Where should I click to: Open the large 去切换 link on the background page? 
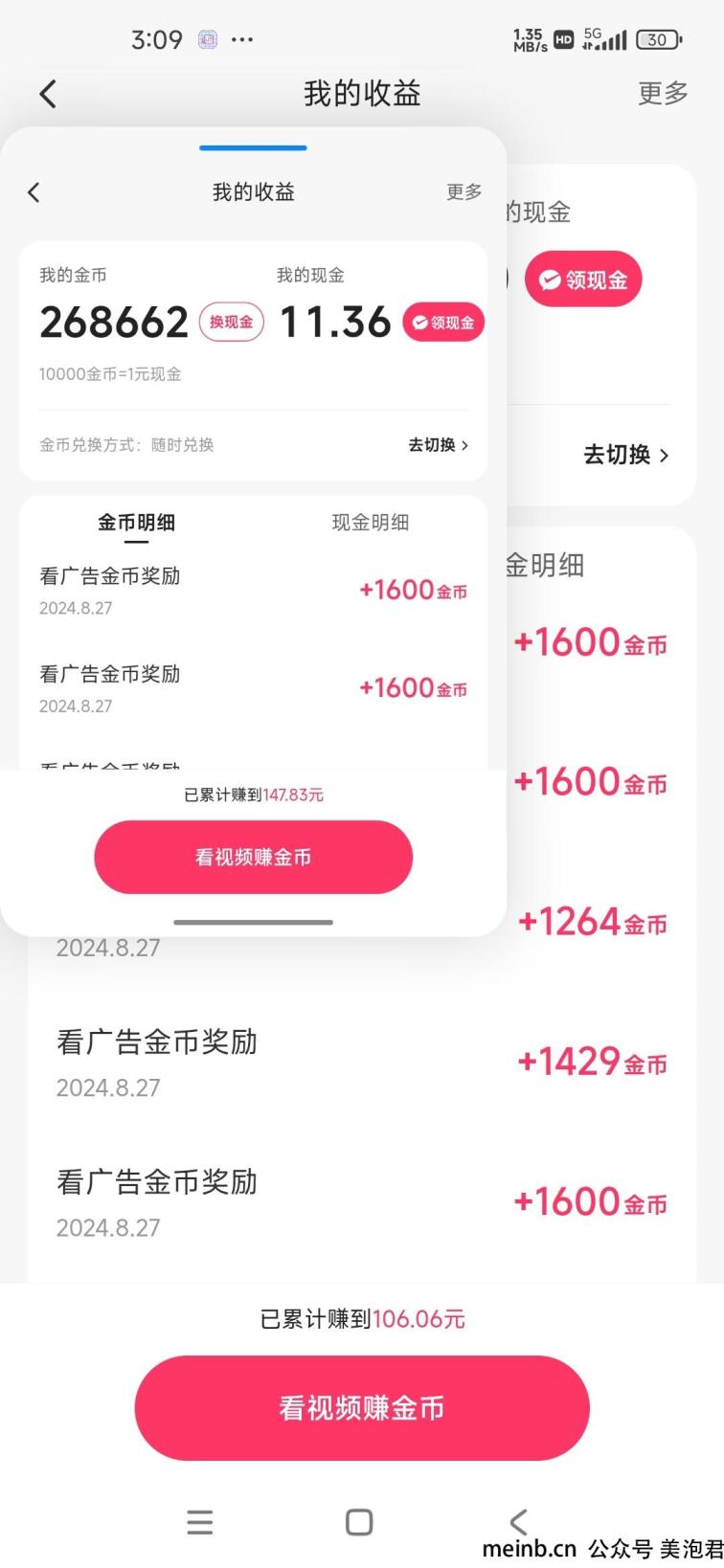click(x=626, y=455)
